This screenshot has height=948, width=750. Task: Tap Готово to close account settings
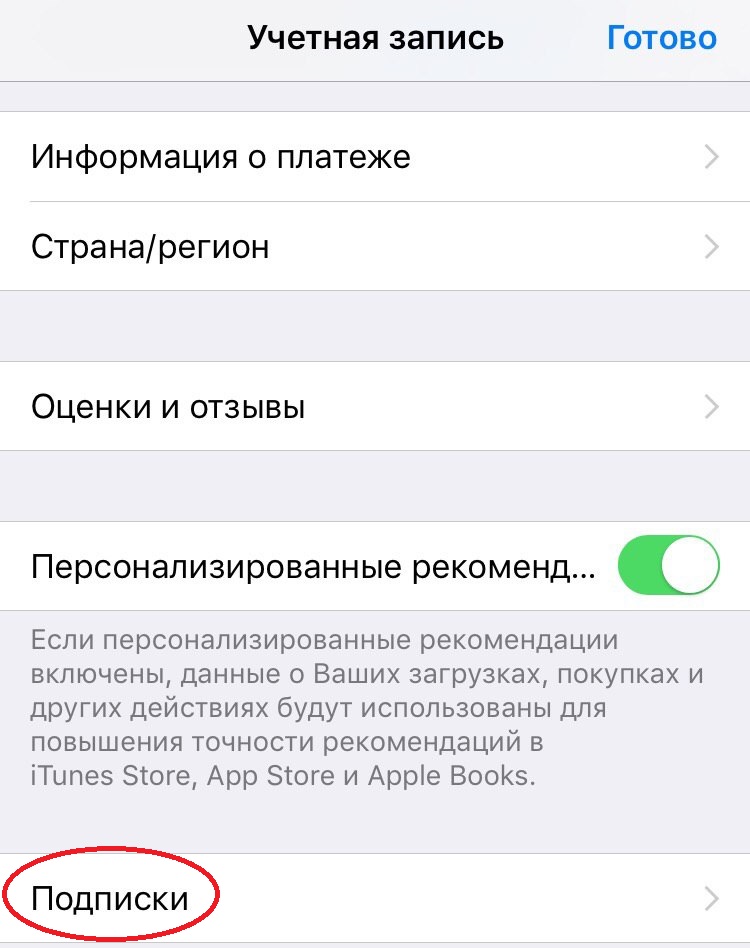pyautogui.click(x=661, y=38)
